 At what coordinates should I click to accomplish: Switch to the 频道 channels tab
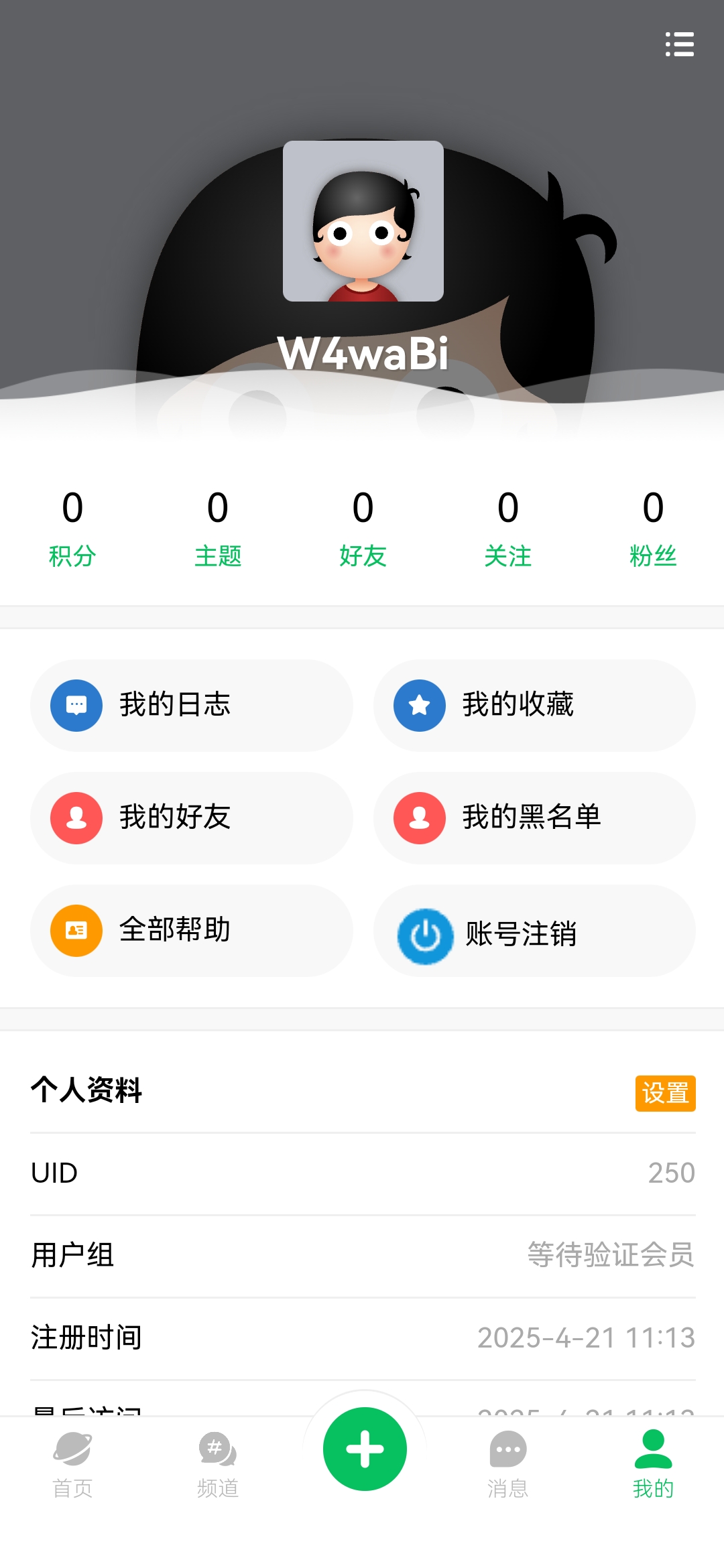click(218, 1464)
